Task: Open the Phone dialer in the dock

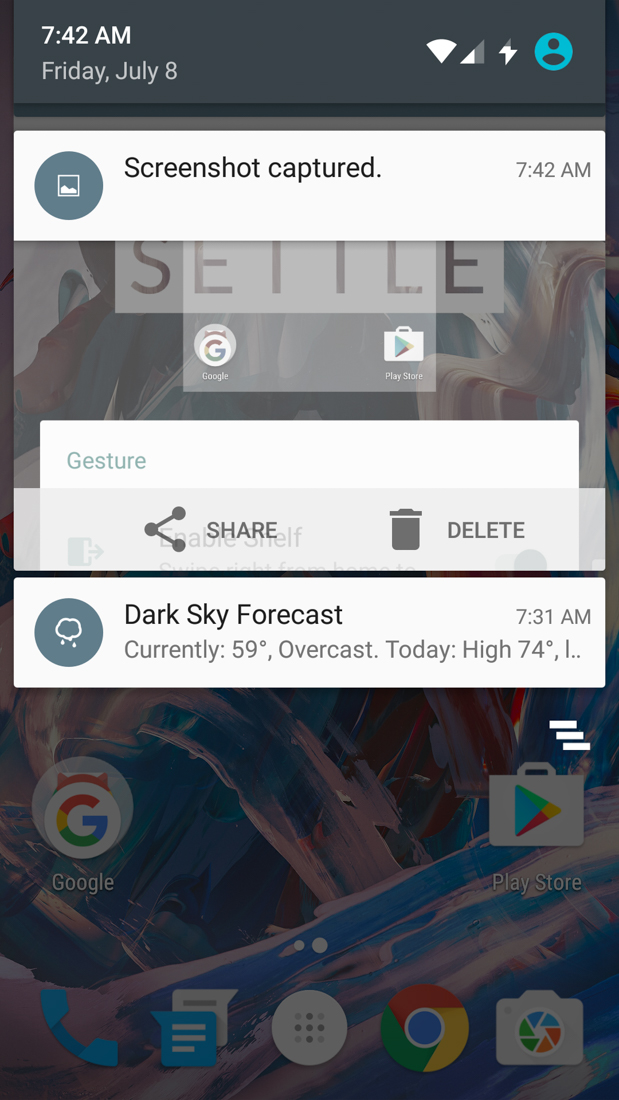Action: [x=78, y=1027]
